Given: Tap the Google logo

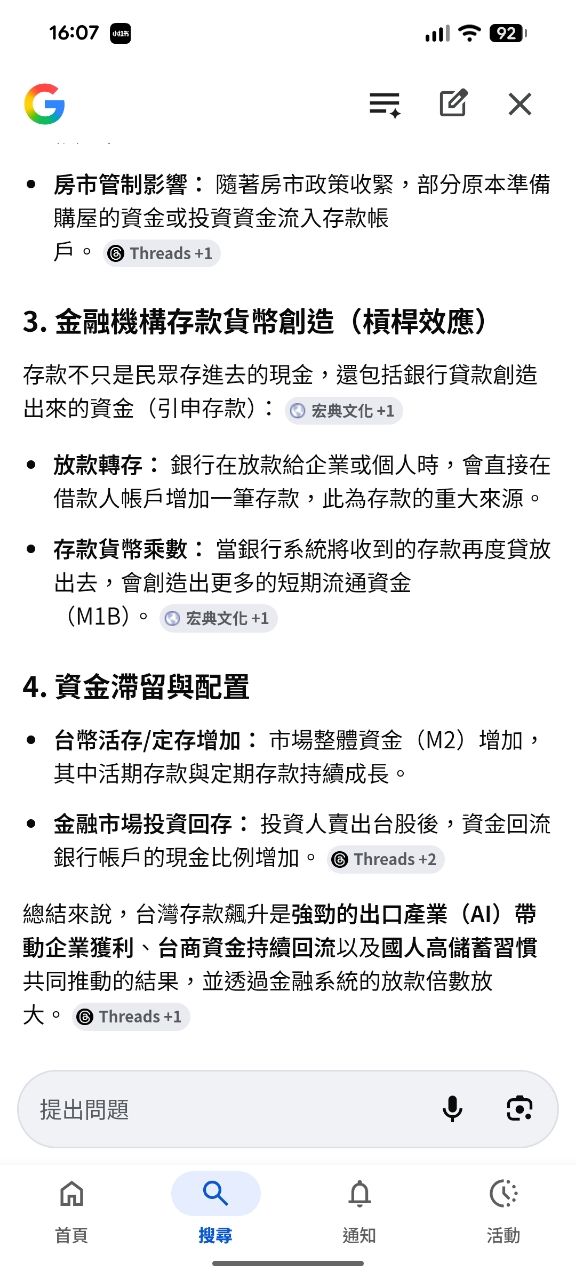Looking at the screenshot, I should click(x=45, y=104).
